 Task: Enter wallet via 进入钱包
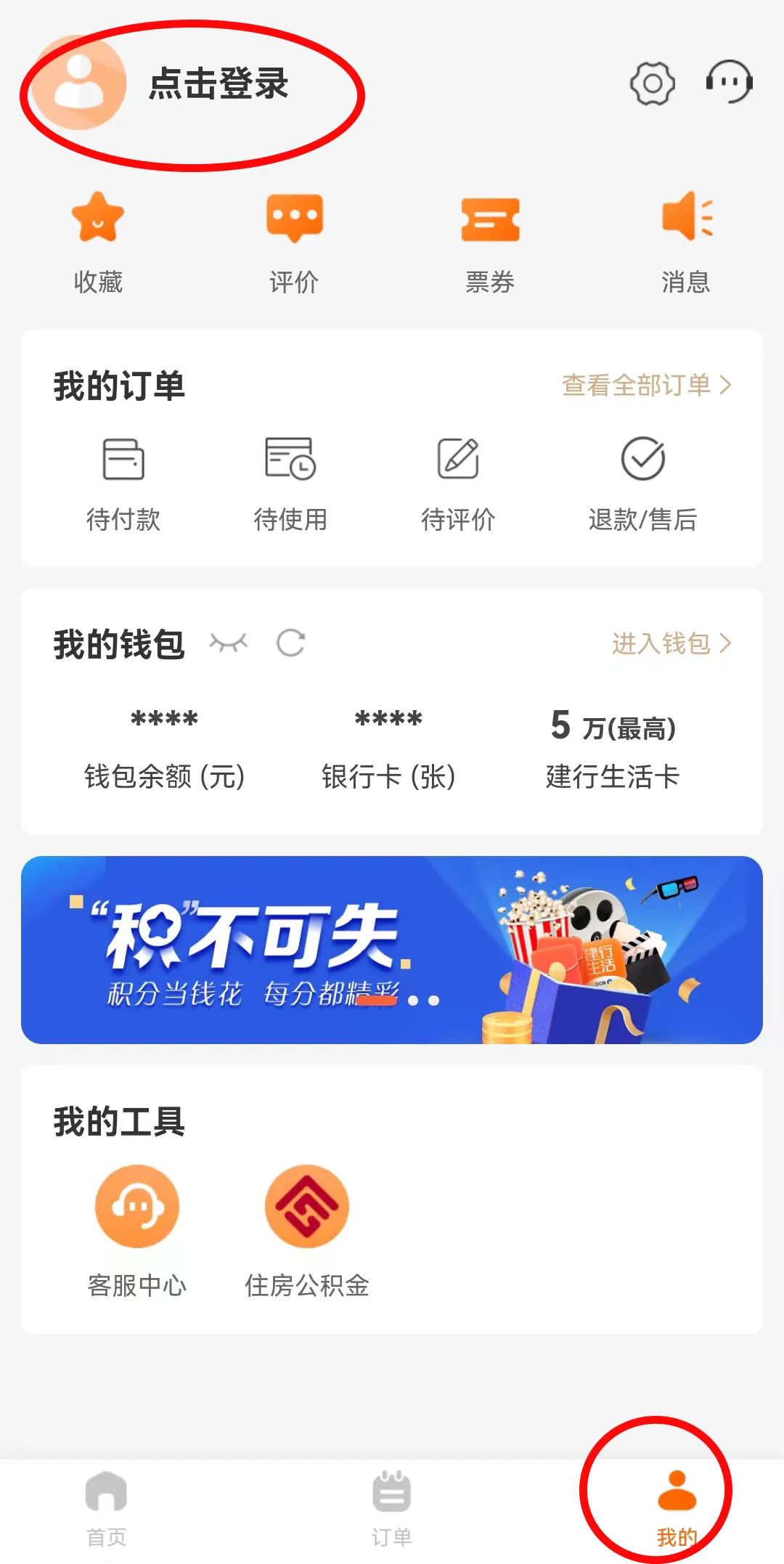click(x=671, y=643)
